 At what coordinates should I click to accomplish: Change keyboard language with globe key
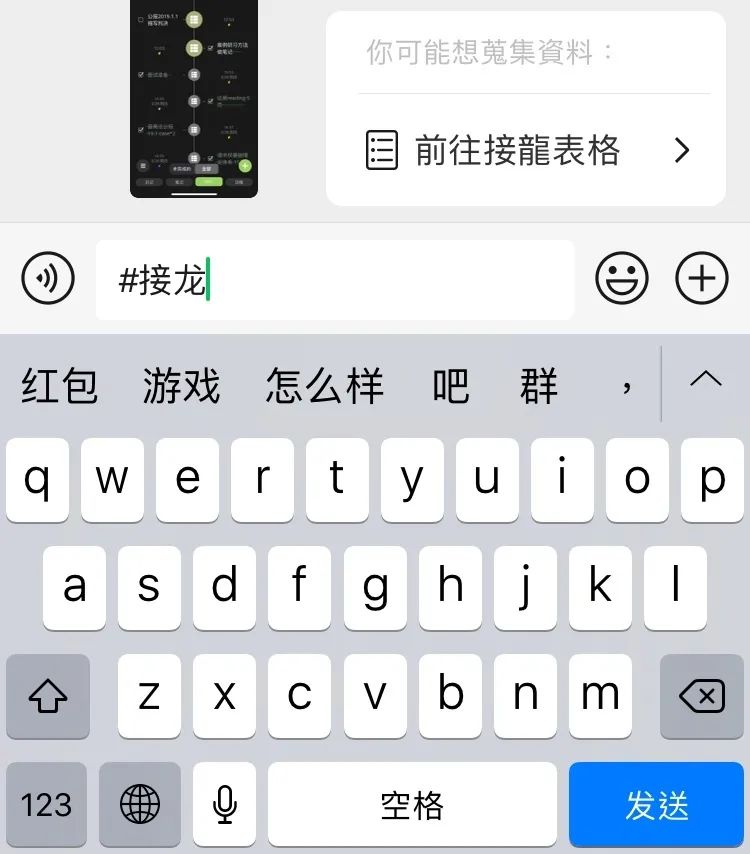coord(140,805)
